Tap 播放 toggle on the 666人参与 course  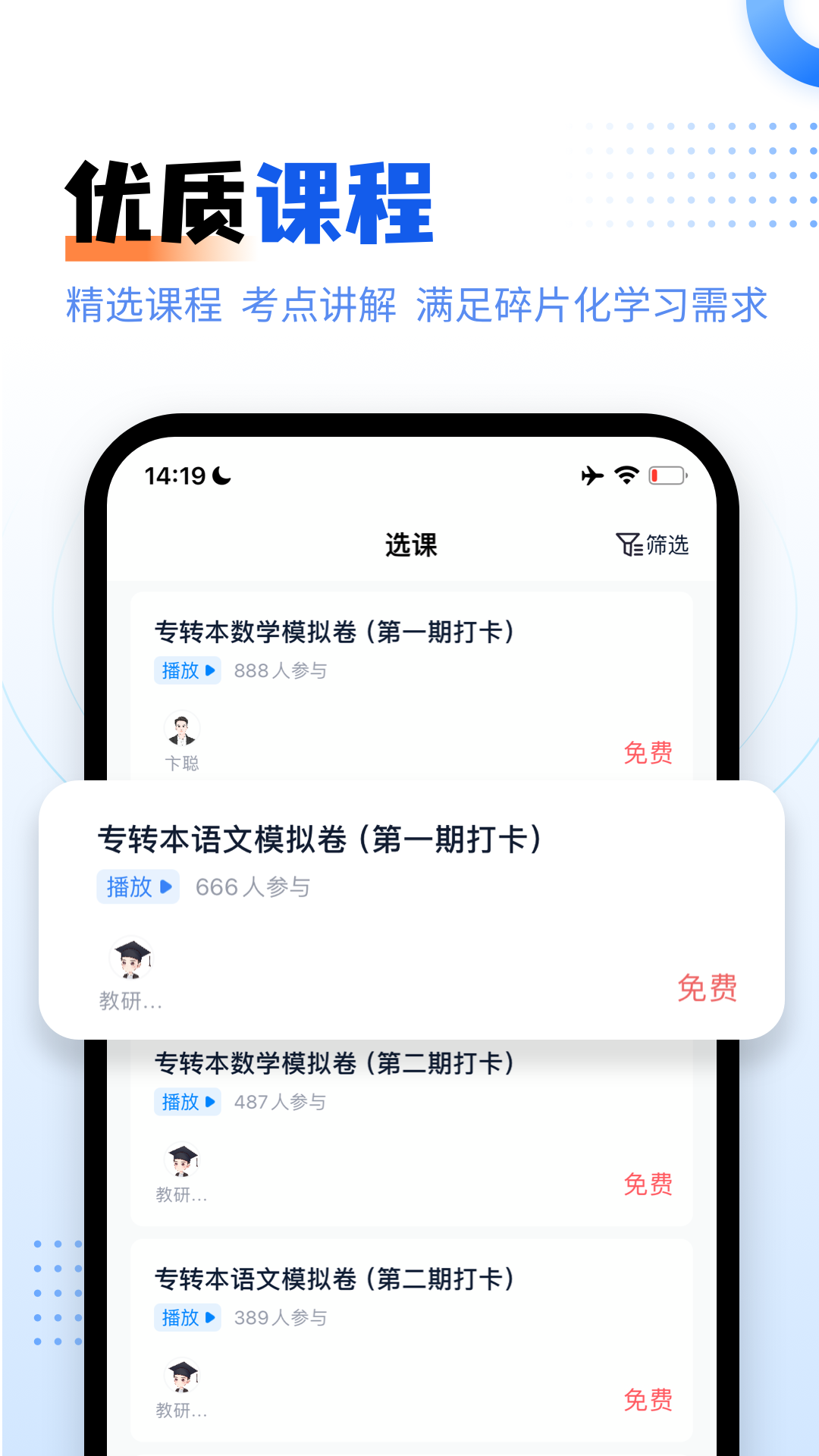click(137, 886)
